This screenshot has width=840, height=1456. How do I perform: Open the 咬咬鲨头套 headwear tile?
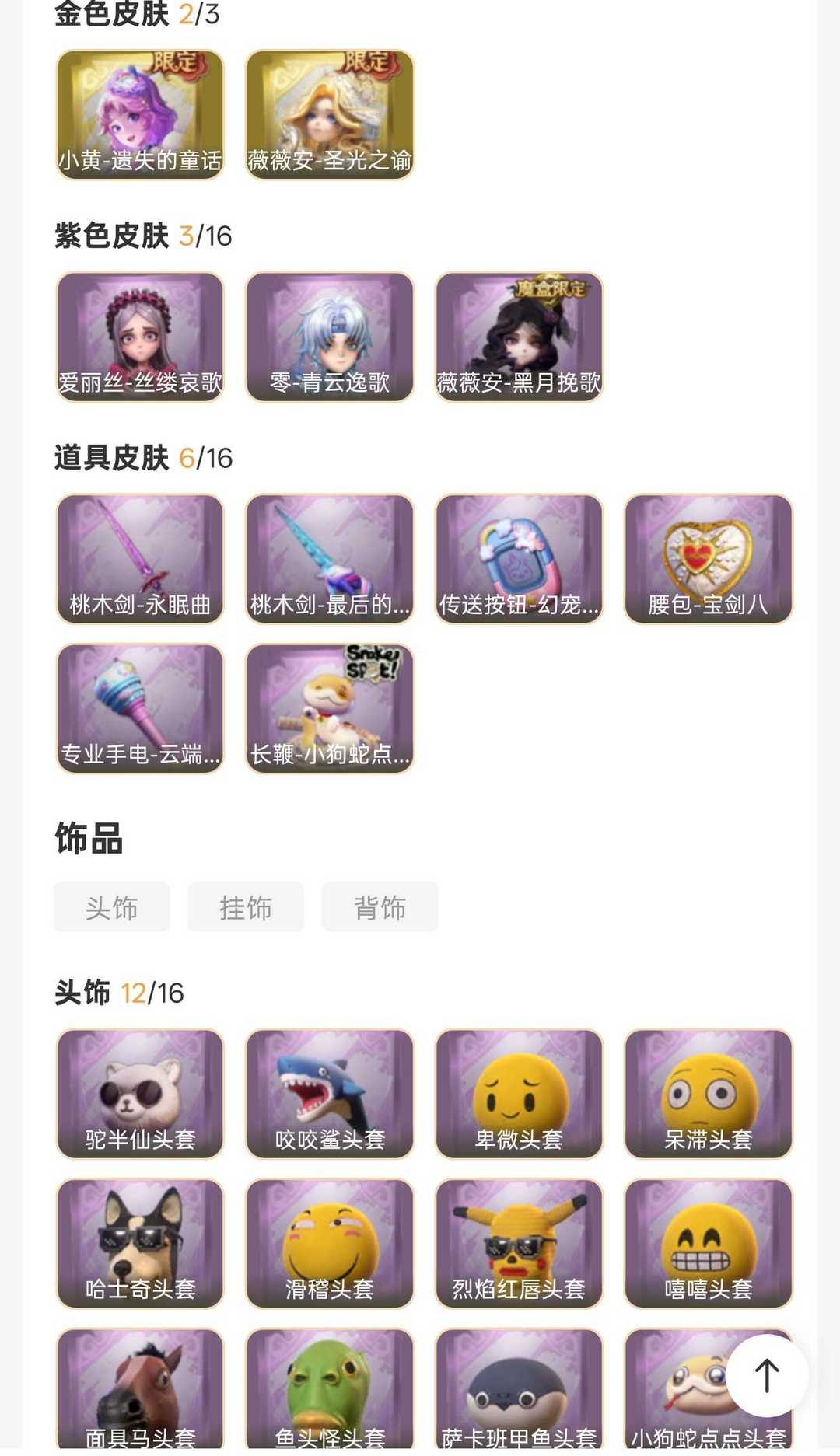click(x=330, y=1094)
